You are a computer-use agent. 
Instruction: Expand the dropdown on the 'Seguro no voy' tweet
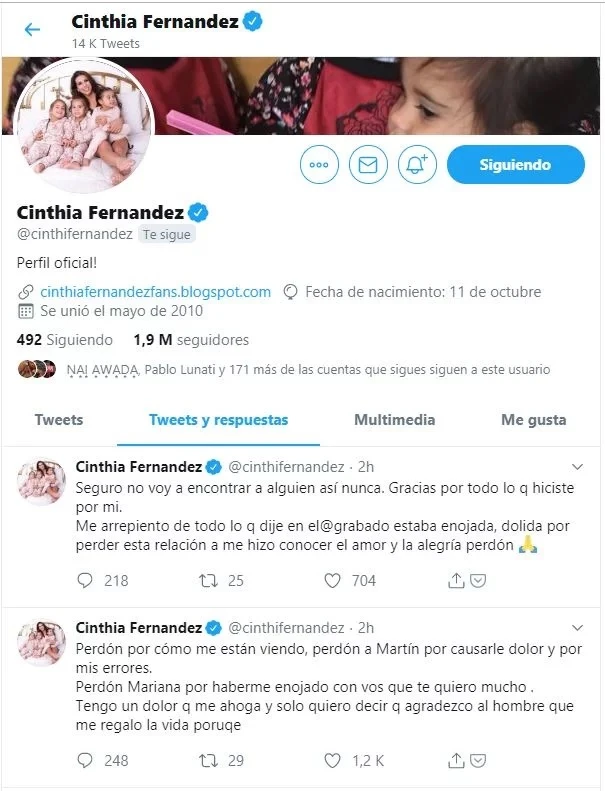point(576,467)
